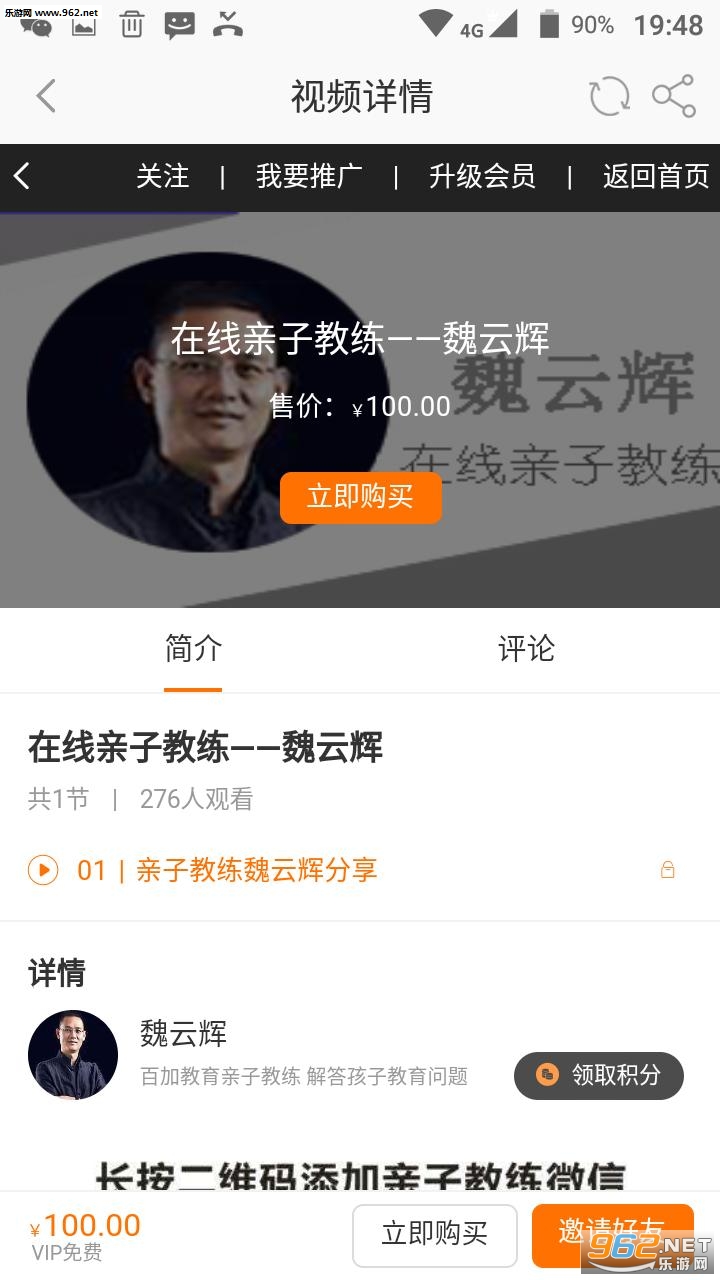The width and height of the screenshot is (720, 1280).
Task: Stay on the 简介 tab
Action: coord(193,650)
